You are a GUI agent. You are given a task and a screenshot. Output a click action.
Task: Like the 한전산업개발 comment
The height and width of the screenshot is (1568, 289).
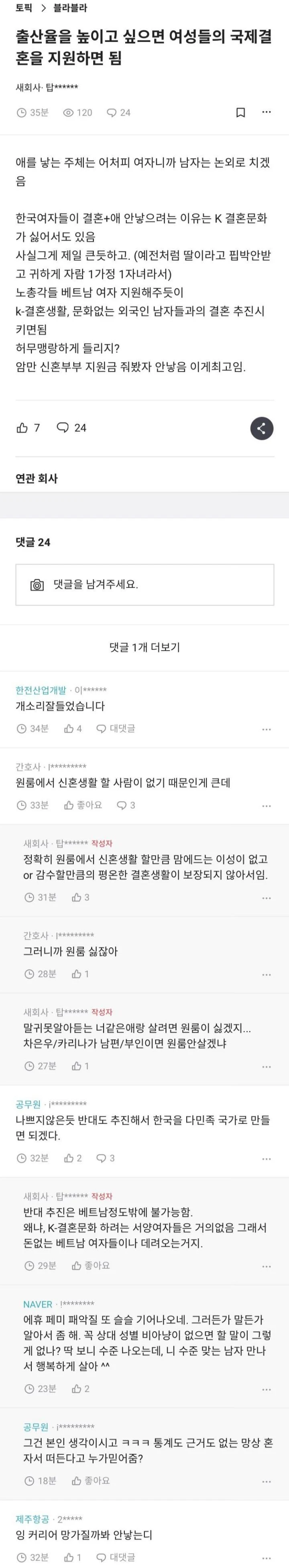(x=72, y=729)
